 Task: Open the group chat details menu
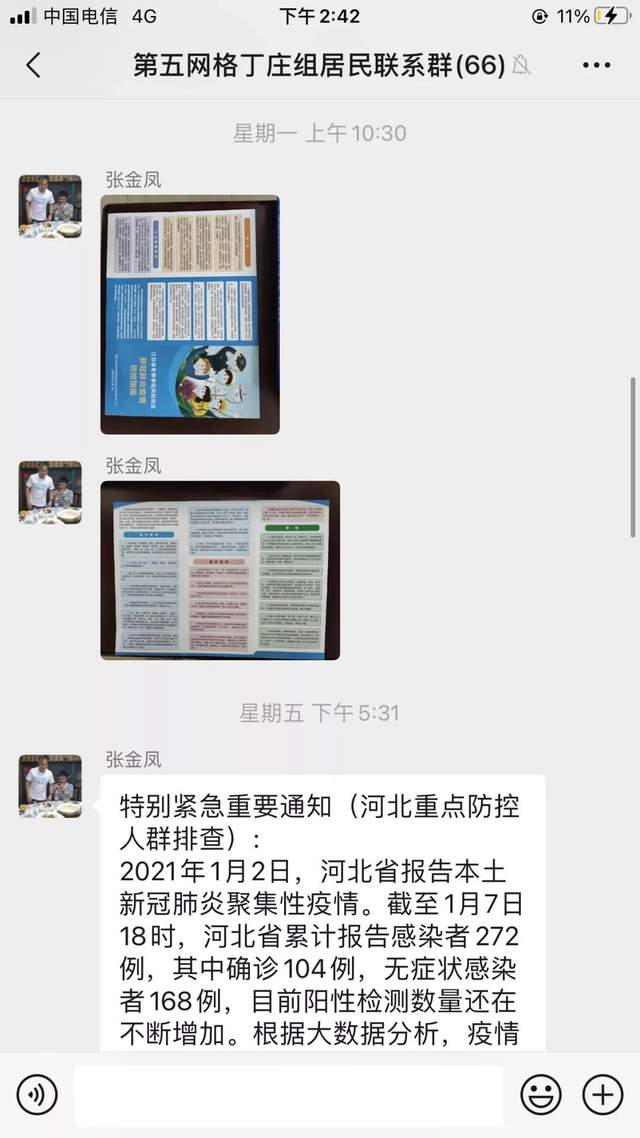596,66
